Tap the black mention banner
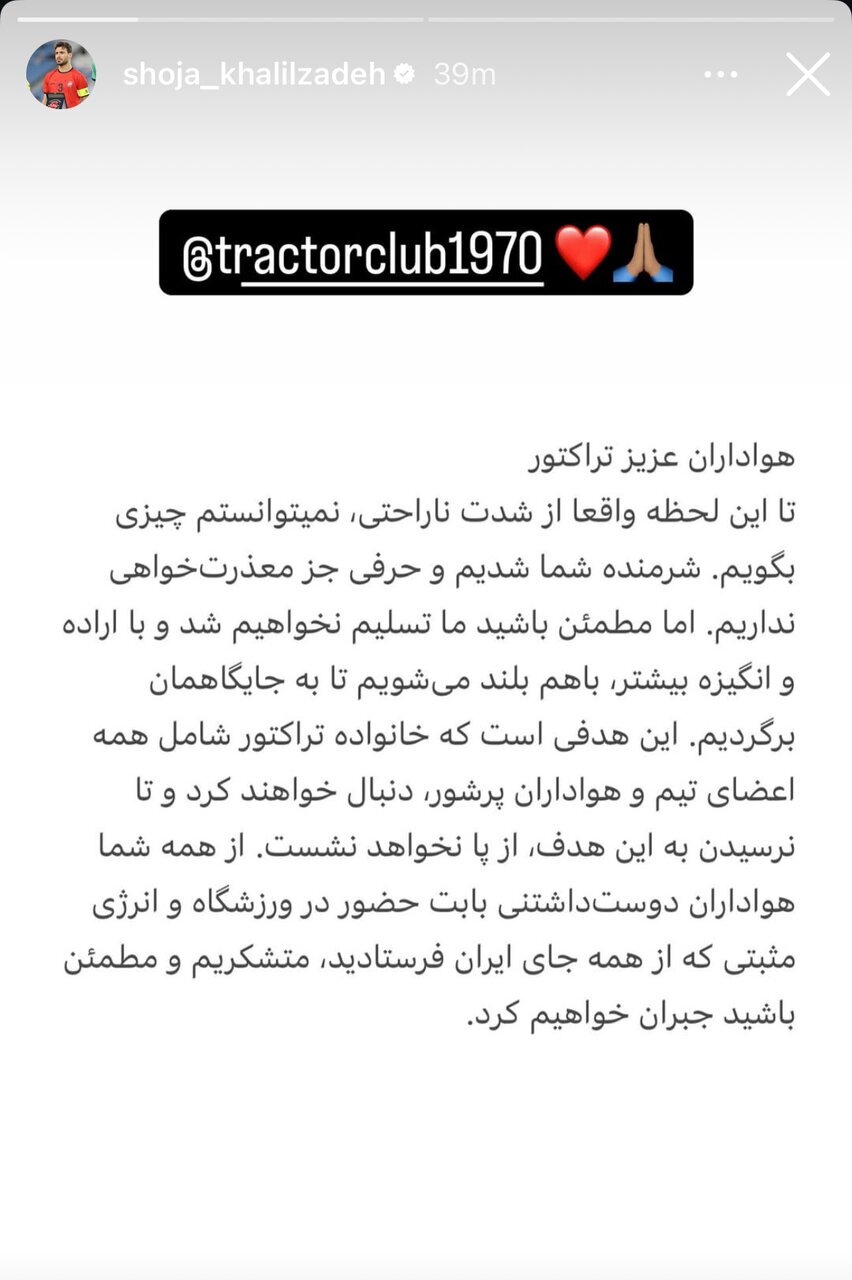The image size is (852, 1280). (425, 250)
